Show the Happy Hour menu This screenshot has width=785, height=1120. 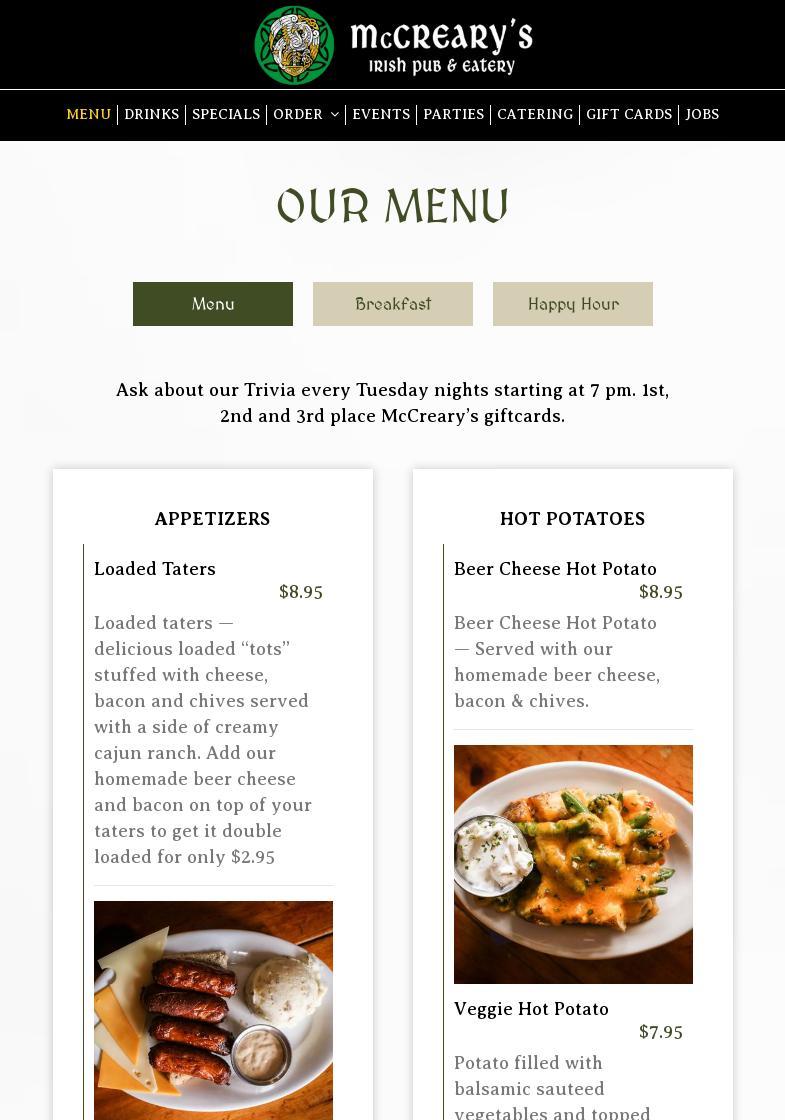573,304
